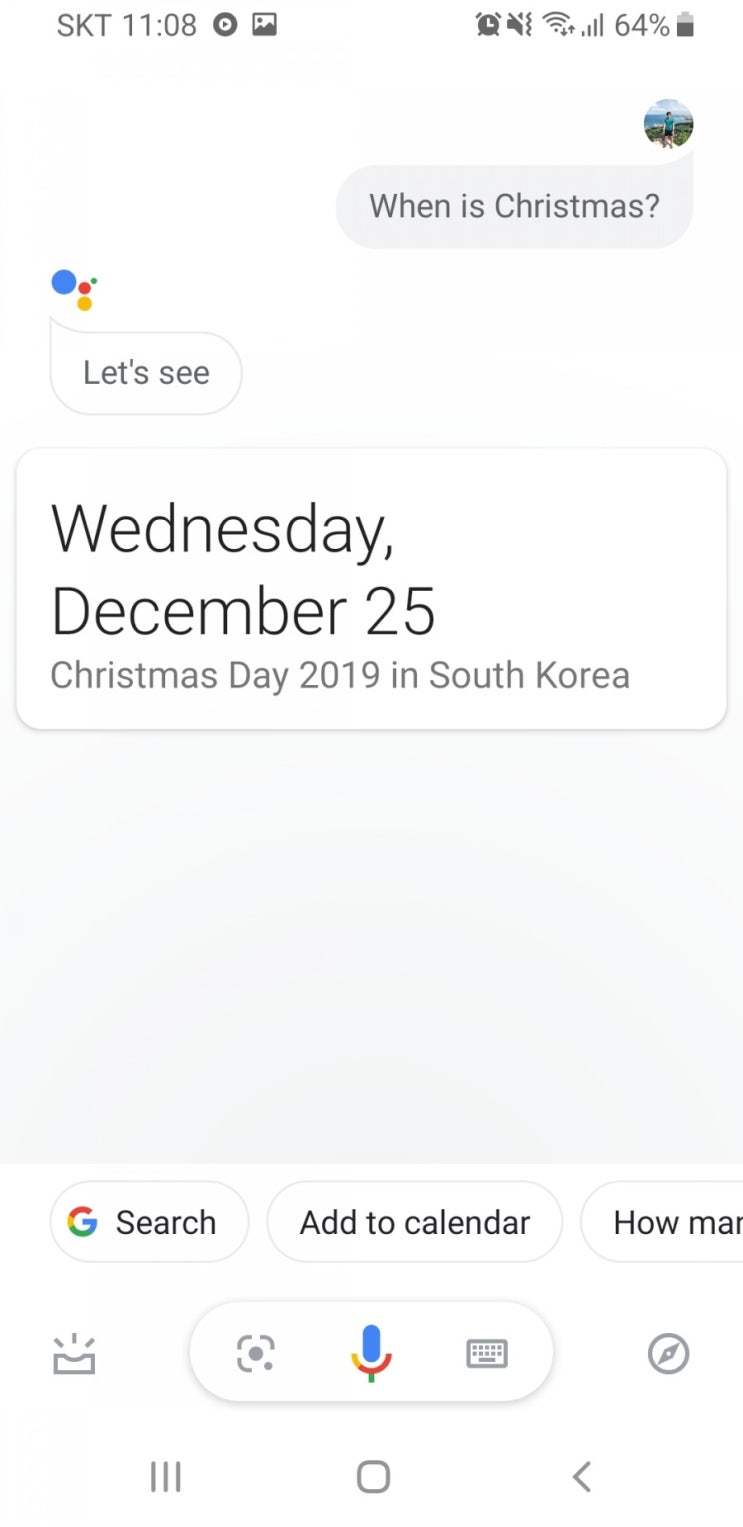The image size is (743, 1527).
Task: Tap the user profile avatar photo
Action: tap(668, 124)
